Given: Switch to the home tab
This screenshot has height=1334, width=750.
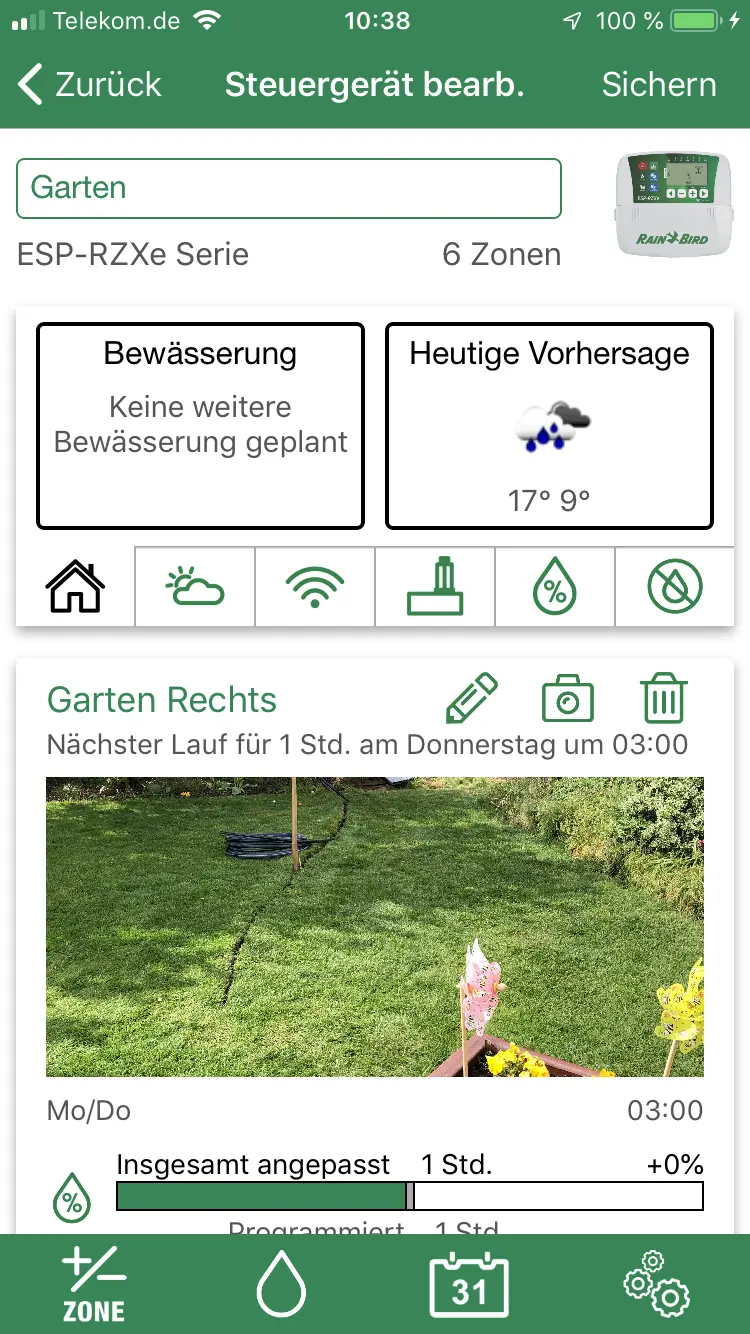Looking at the screenshot, I should click(75, 587).
